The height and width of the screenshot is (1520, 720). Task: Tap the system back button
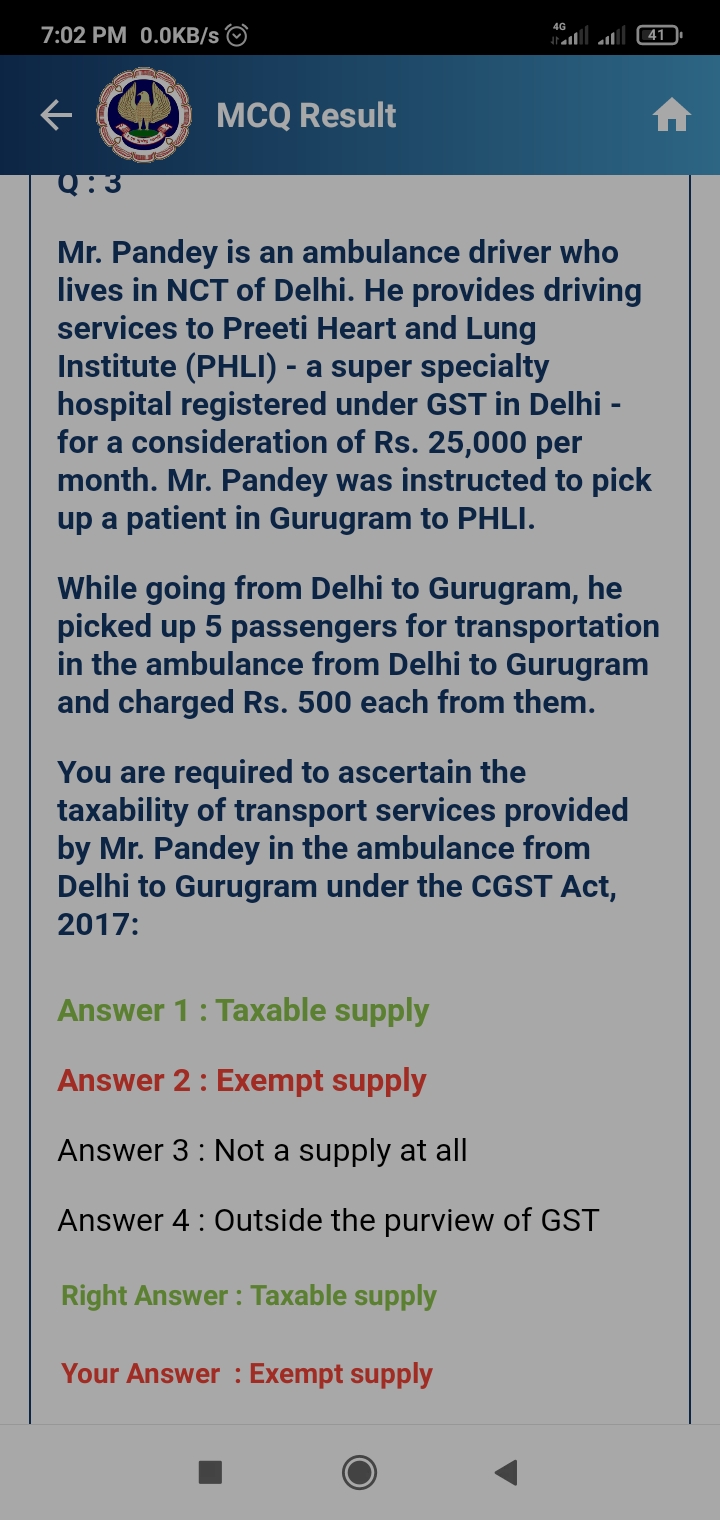pyautogui.click(x=506, y=1472)
